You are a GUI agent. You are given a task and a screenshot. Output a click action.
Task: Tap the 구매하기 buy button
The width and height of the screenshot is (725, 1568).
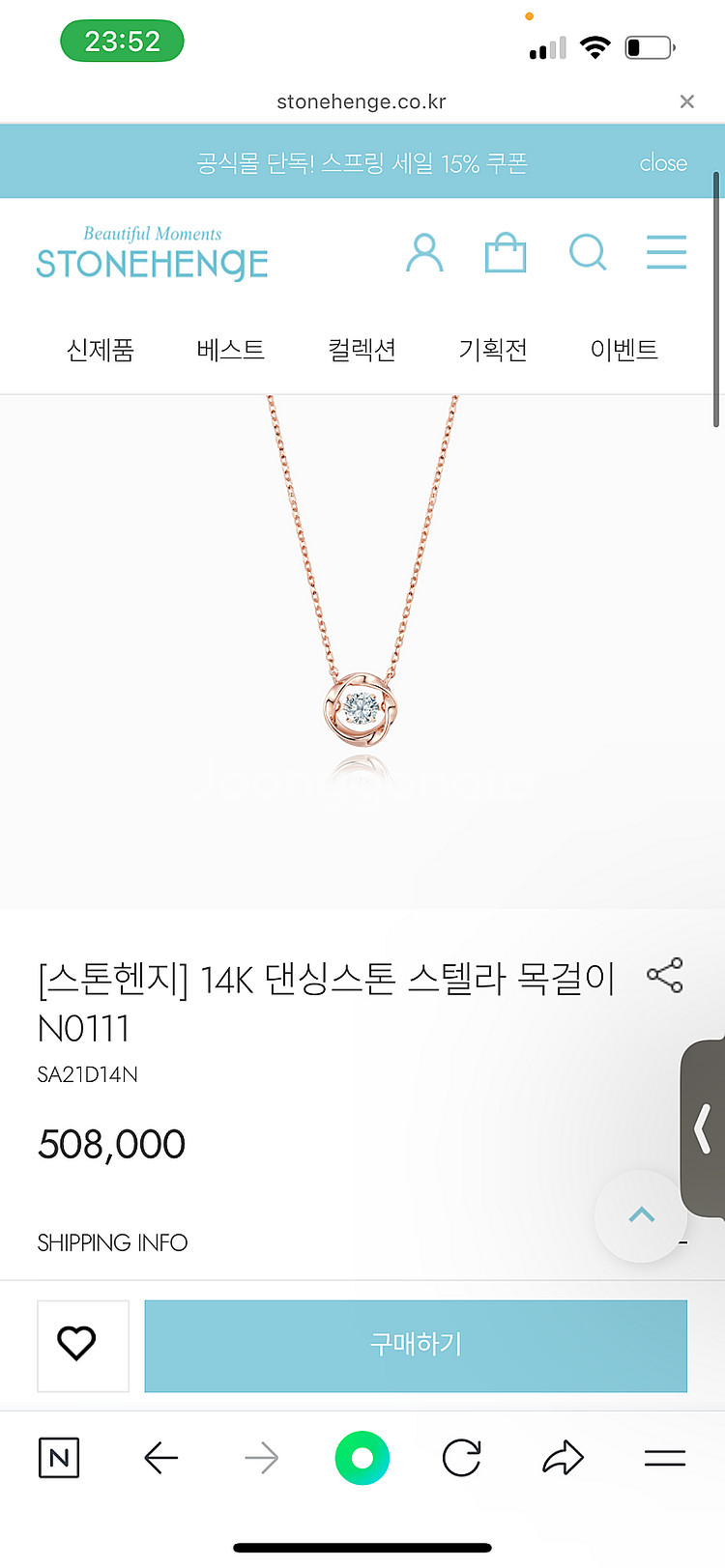[x=416, y=1345]
